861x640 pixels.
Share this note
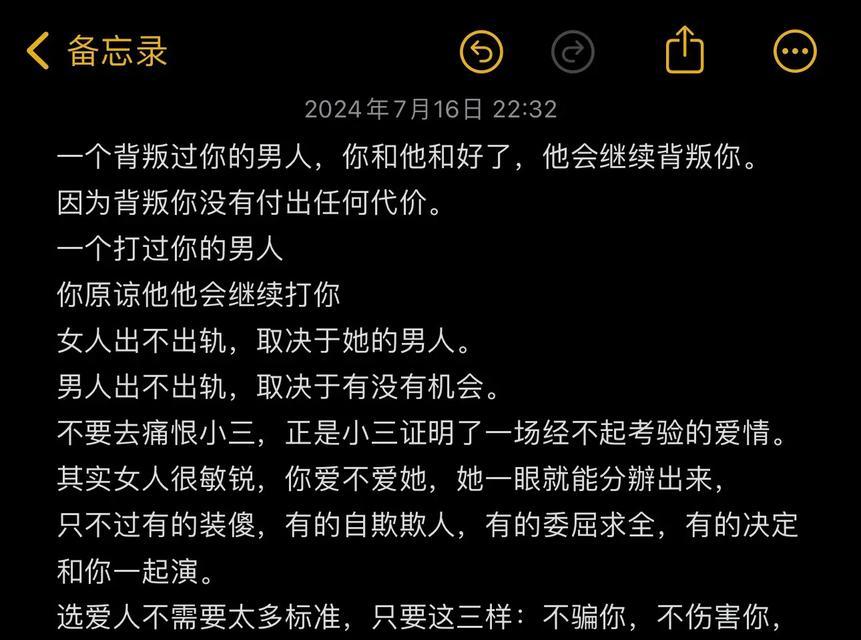tap(685, 50)
